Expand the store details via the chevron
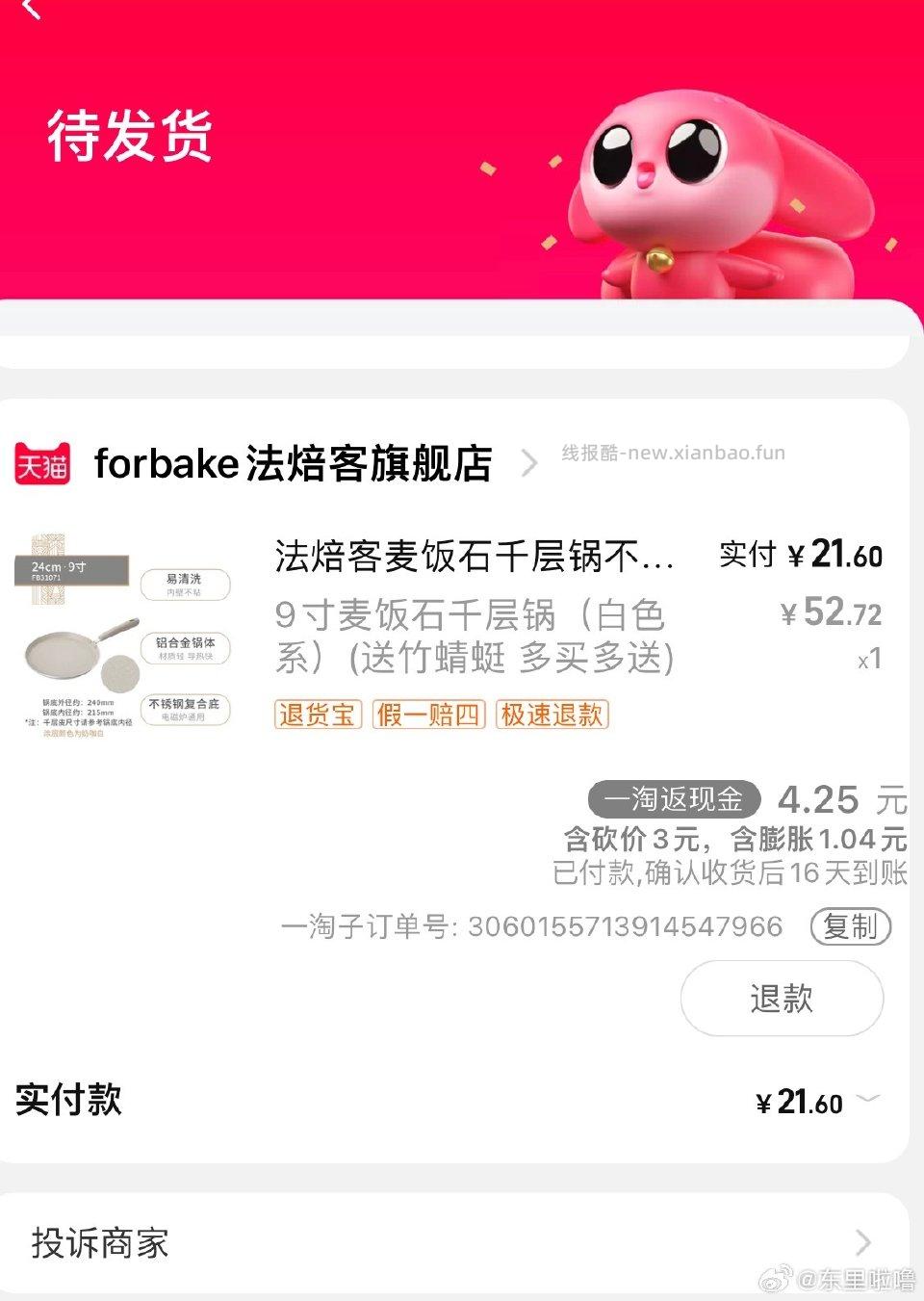Viewport: 924px width, 1301px height. pyautogui.click(x=529, y=463)
